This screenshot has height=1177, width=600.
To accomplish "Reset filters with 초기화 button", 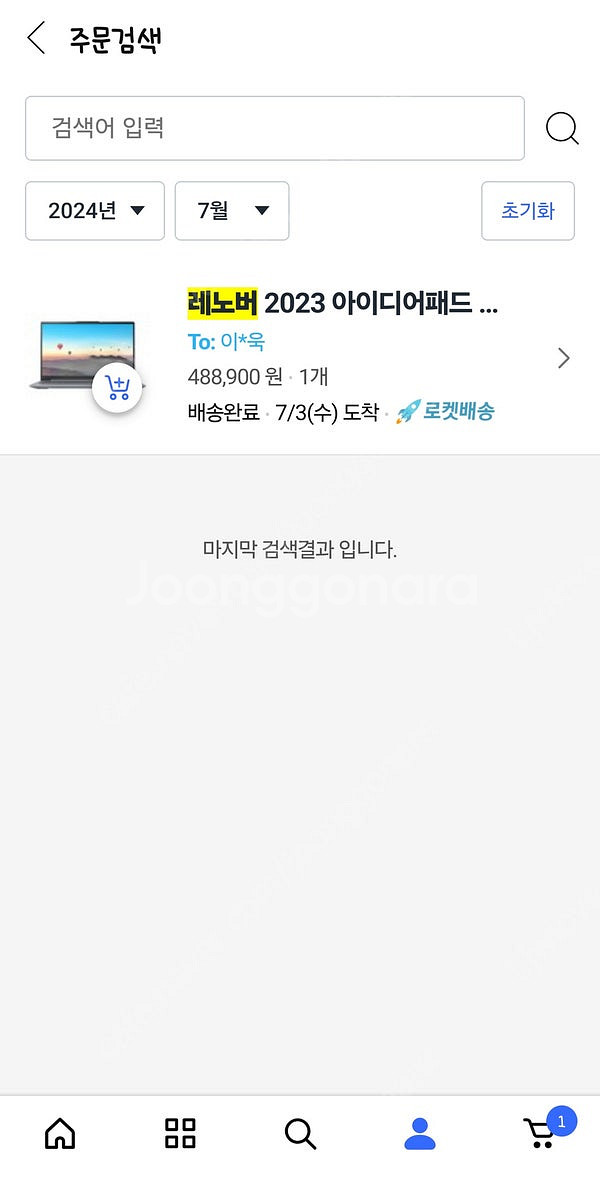I will pos(527,211).
